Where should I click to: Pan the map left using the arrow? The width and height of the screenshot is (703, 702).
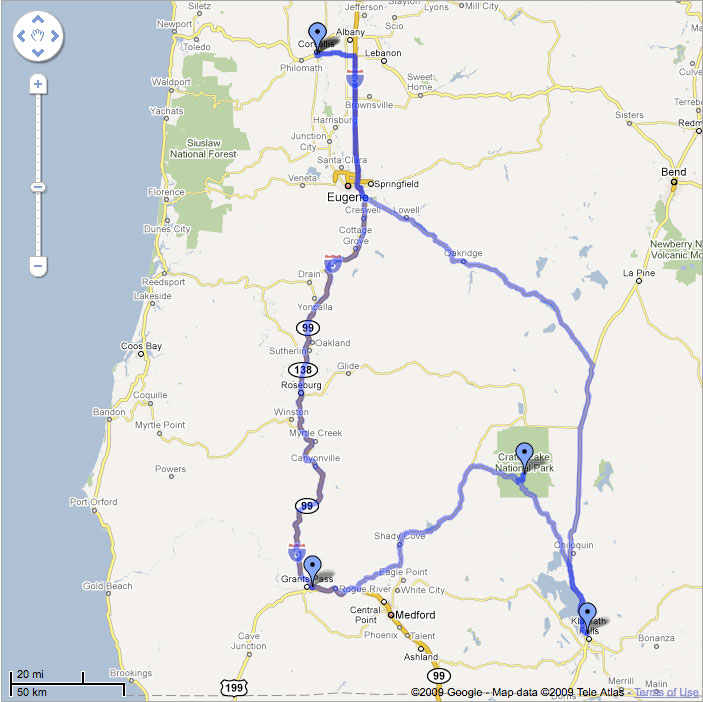pos(20,38)
